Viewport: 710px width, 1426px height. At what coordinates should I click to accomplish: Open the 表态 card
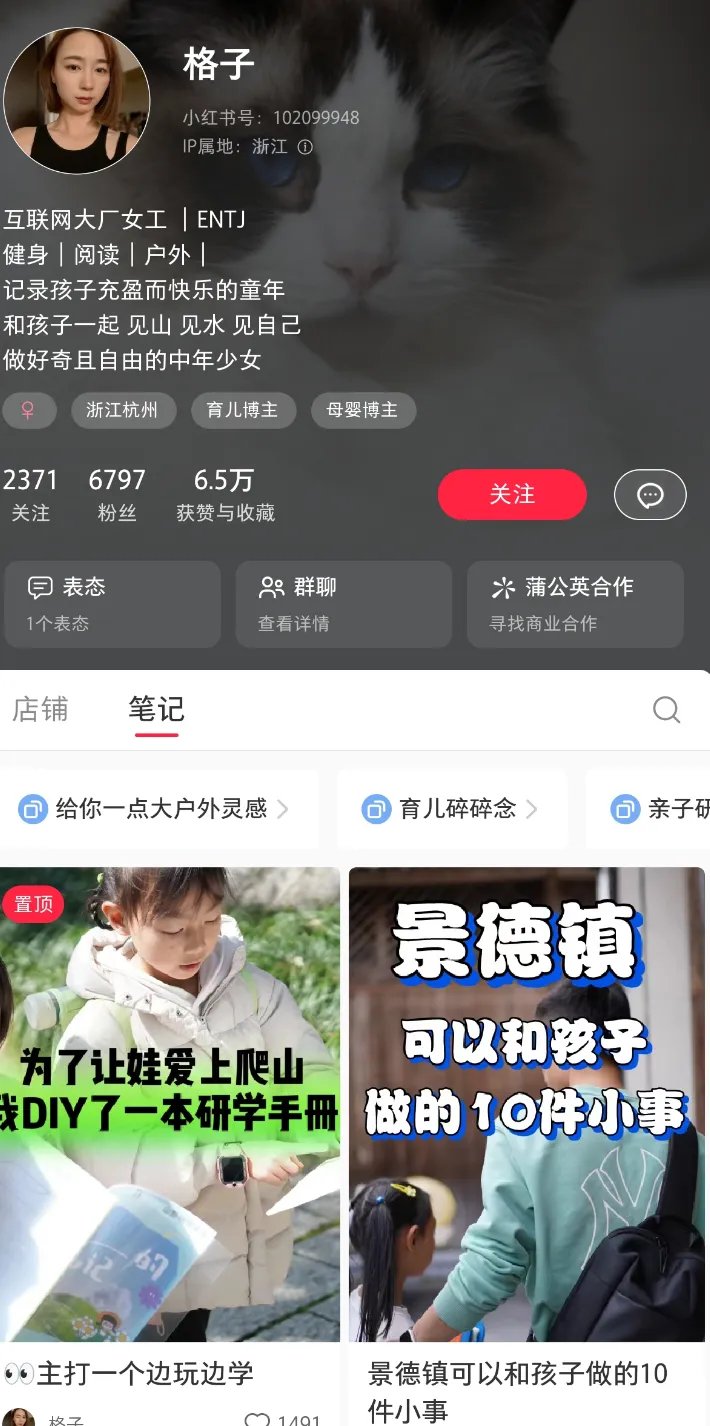[111, 604]
